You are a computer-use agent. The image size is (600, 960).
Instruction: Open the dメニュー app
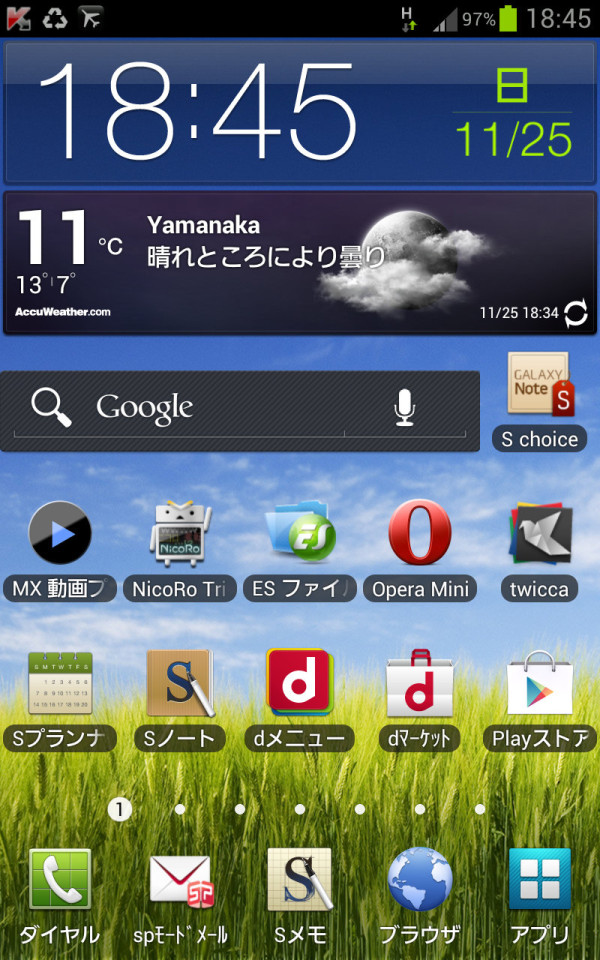click(x=299, y=700)
